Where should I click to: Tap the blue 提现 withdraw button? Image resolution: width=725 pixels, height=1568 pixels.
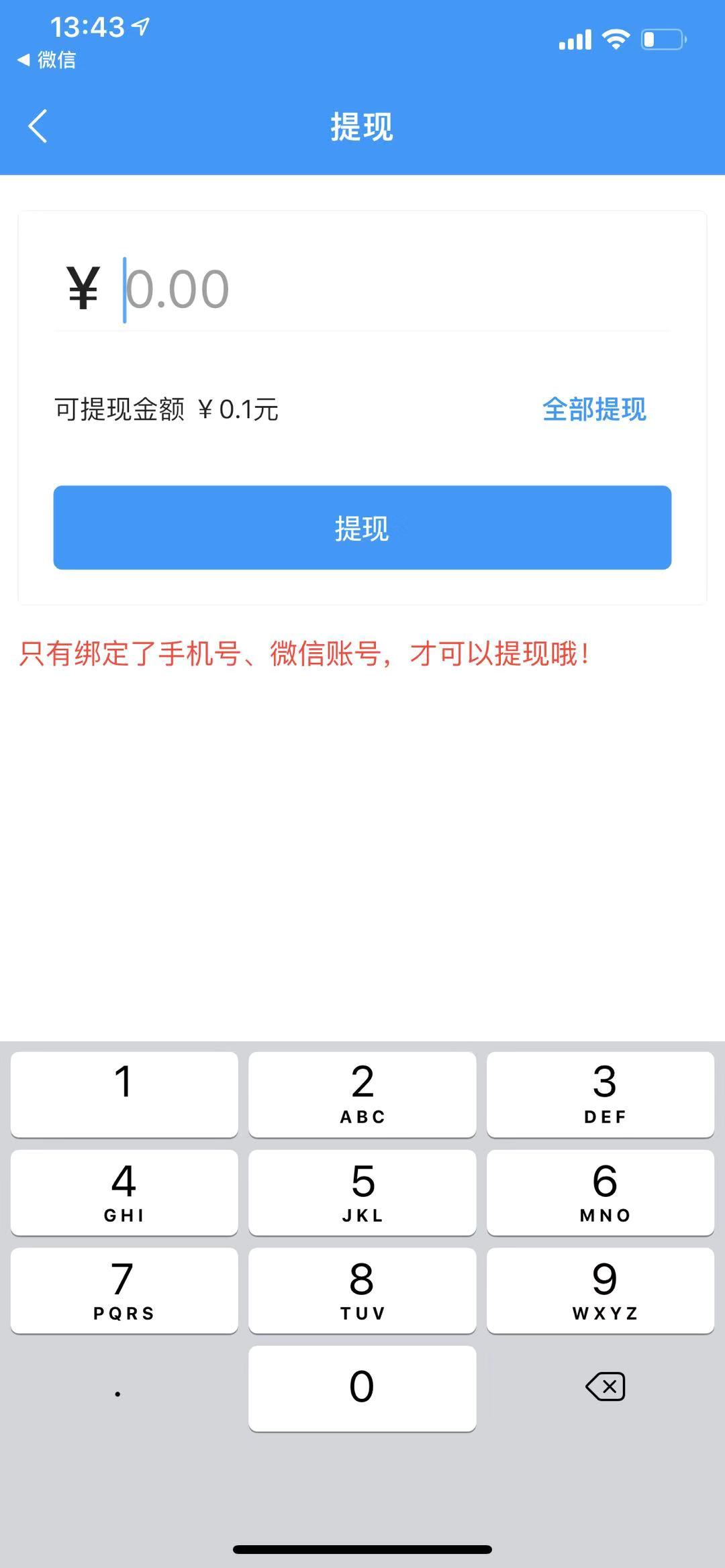(x=361, y=528)
